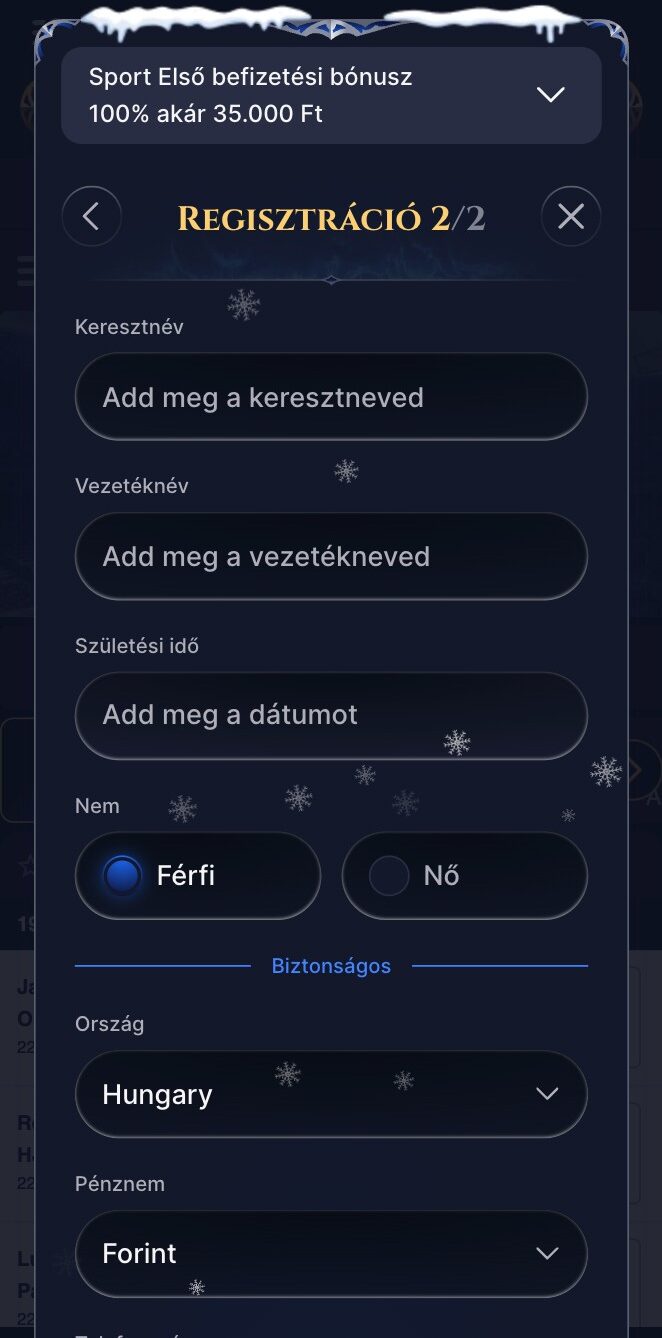This screenshot has height=1338, width=662.
Task: Close the registration dialog
Action: 571,216
